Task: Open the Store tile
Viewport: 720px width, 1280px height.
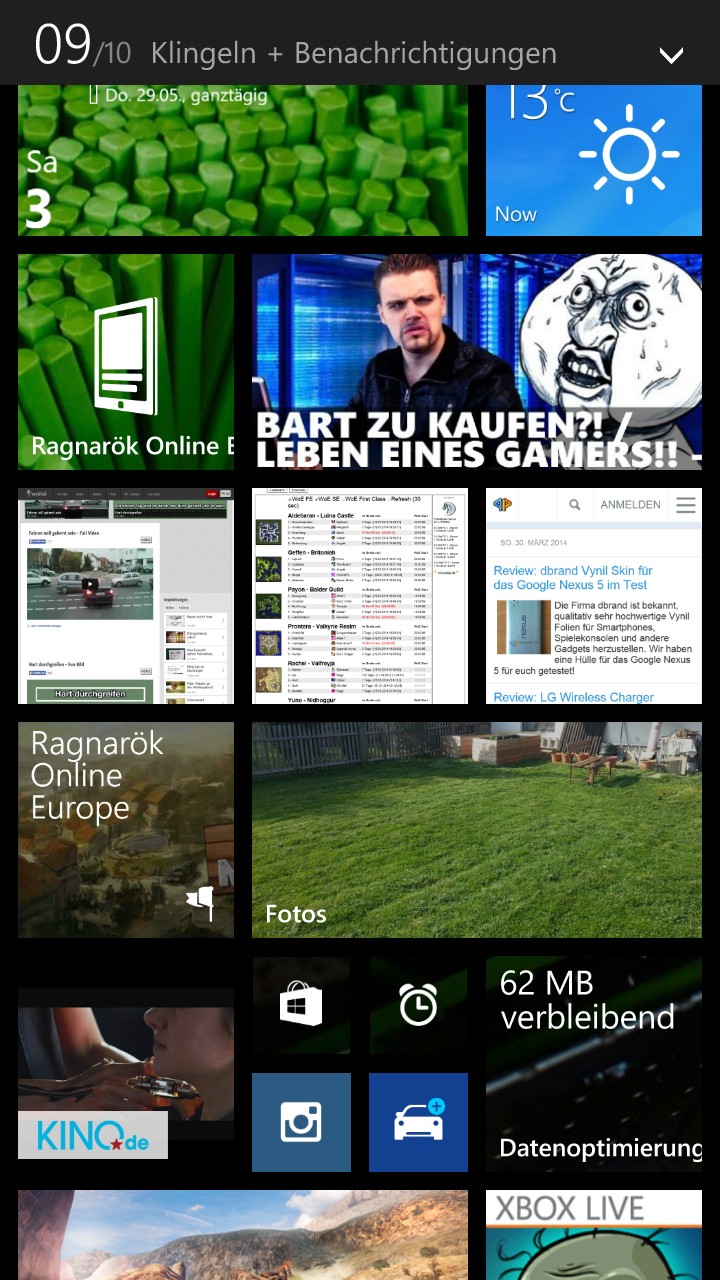Action: [301, 1005]
